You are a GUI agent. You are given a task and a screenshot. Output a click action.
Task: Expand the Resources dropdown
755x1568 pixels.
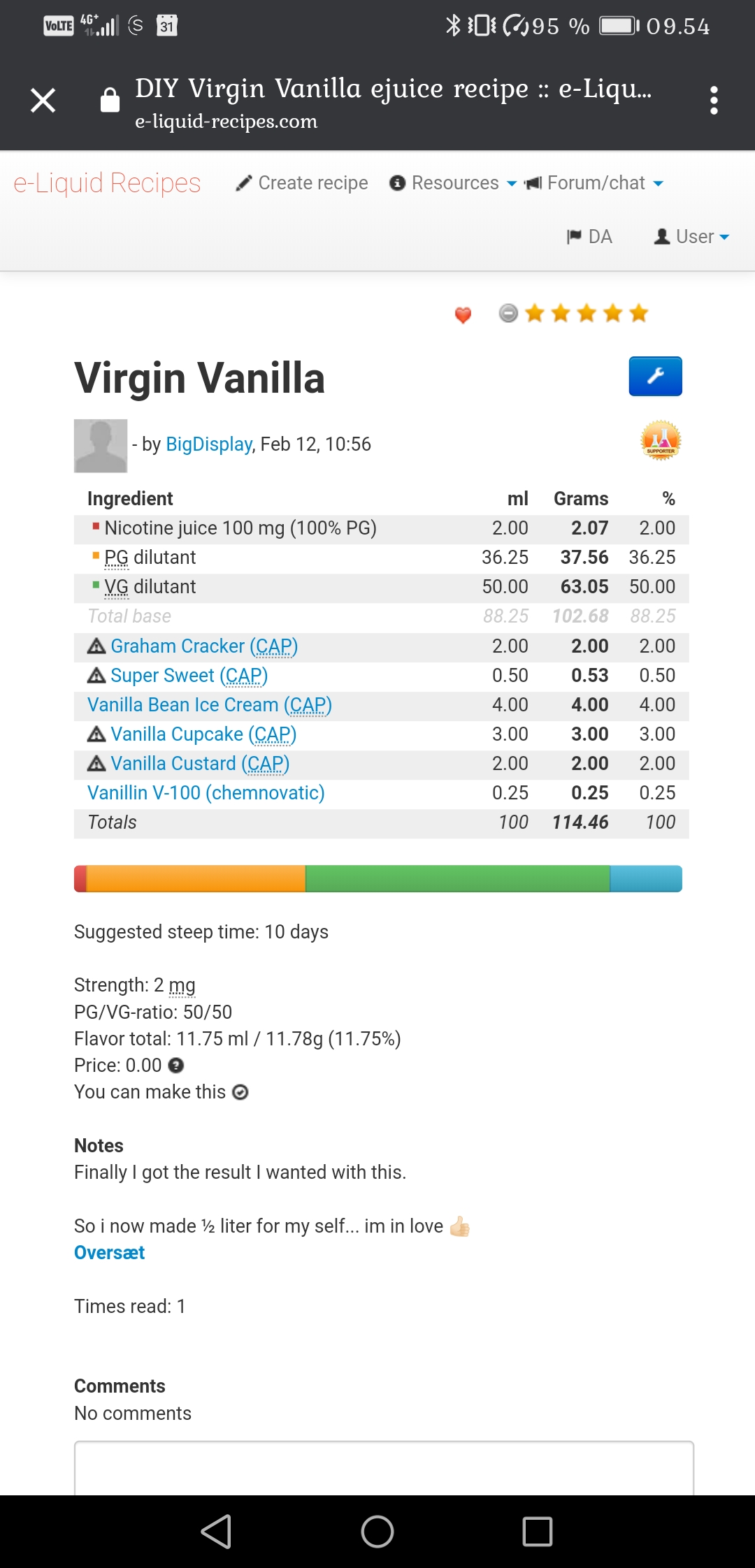[x=454, y=183]
